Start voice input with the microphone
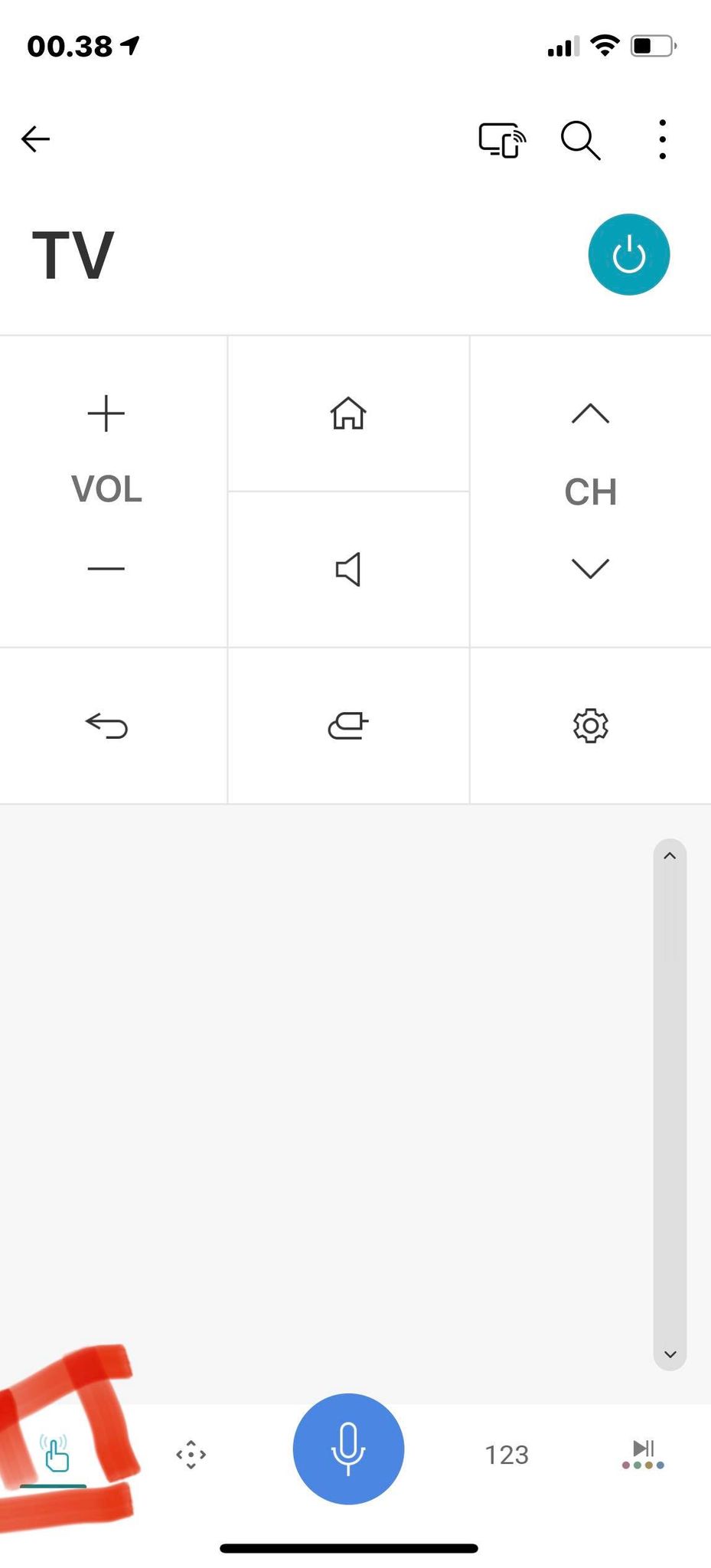The image size is (711, 1568). tap(348, 1449)
